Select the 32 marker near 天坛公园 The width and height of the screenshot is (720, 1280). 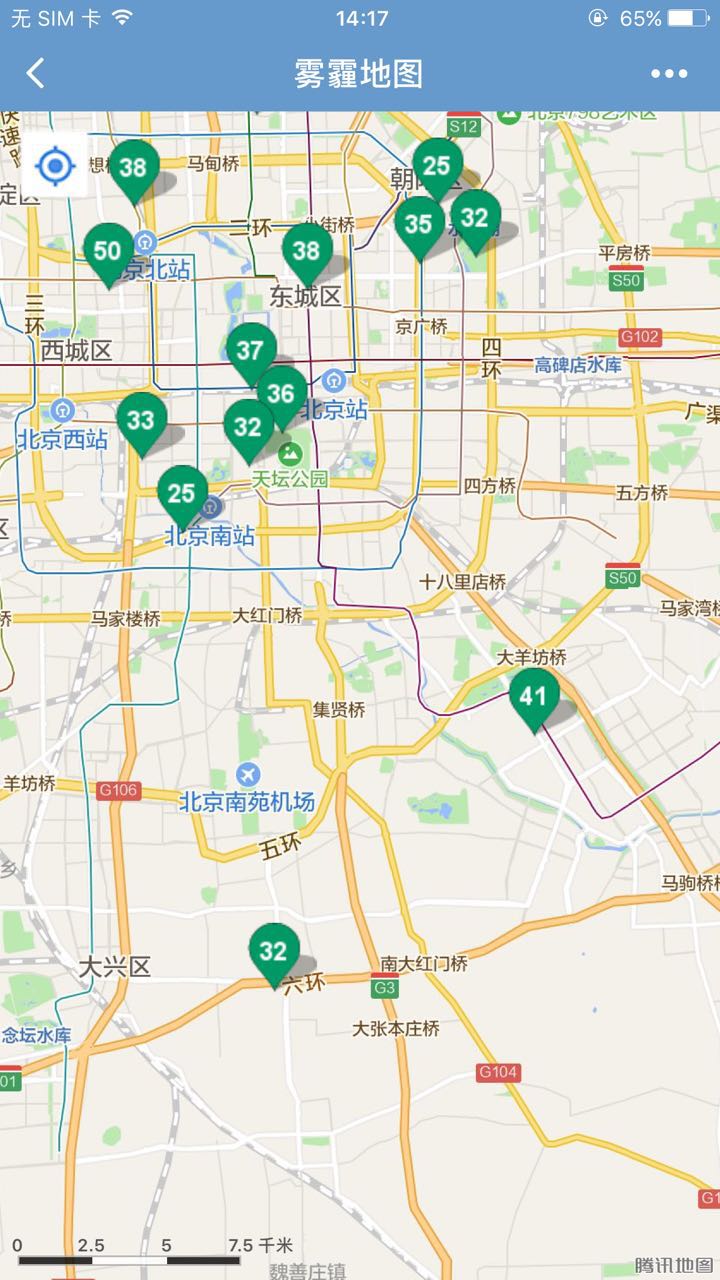point(247,427)
